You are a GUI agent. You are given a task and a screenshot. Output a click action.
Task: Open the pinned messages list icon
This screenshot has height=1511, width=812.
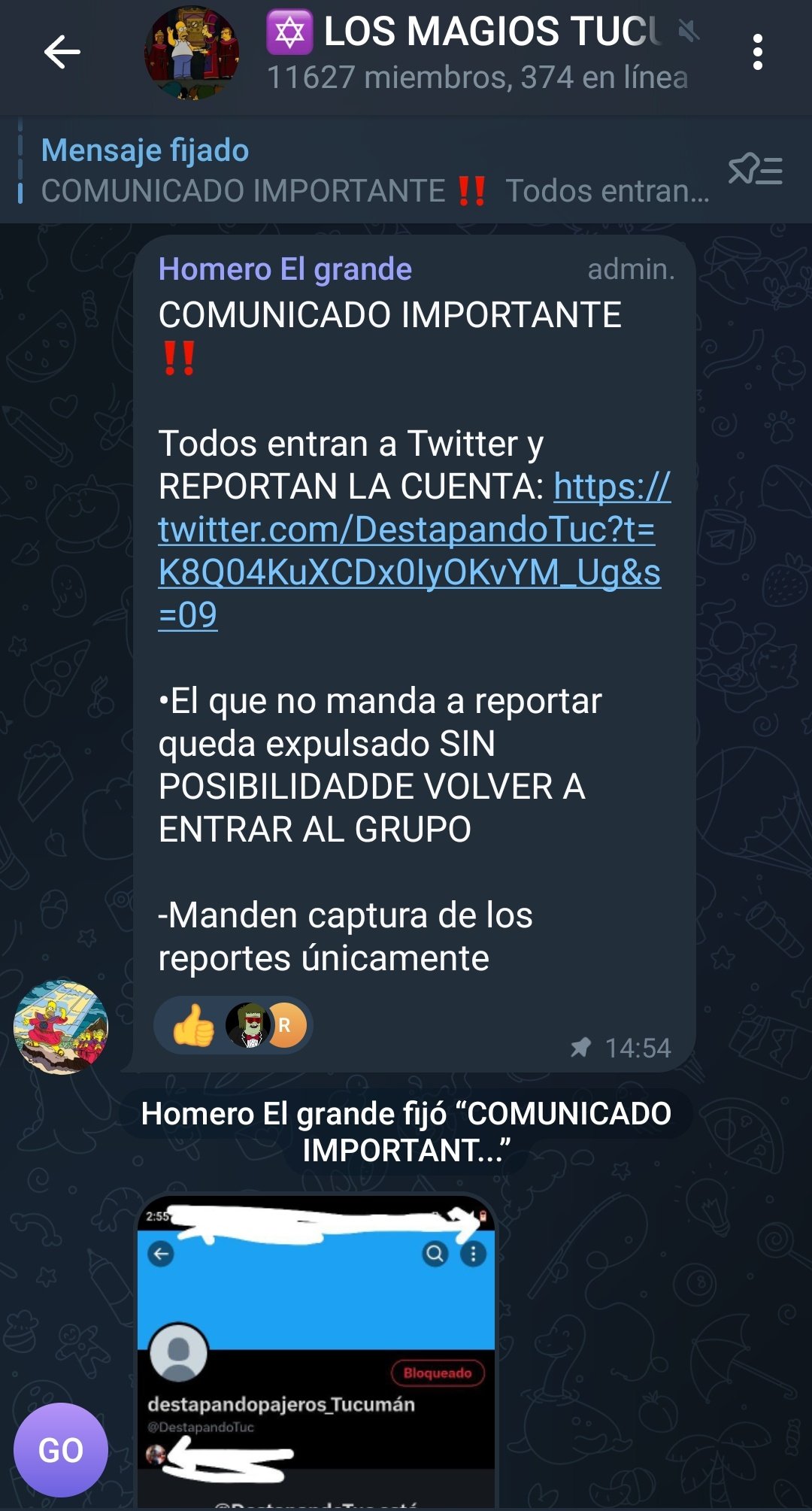755,171
